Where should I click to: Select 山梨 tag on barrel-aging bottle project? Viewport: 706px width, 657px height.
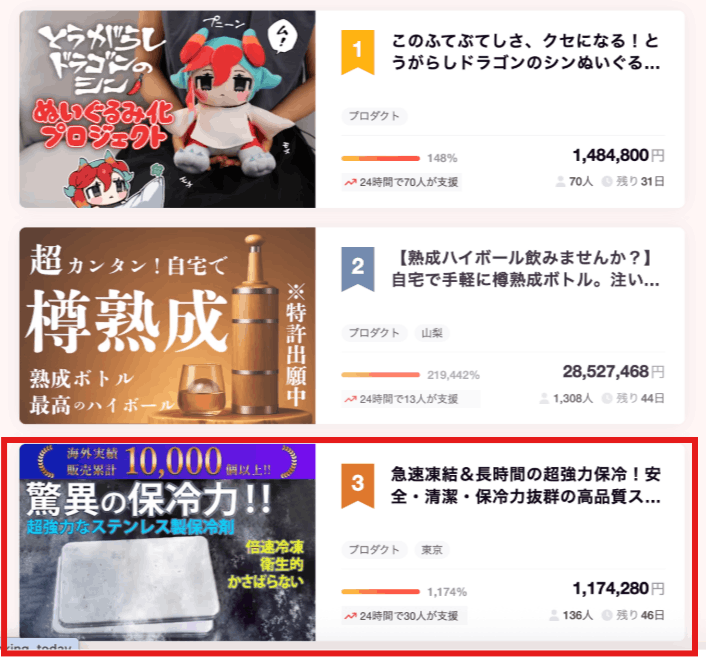tap(432, 333)
